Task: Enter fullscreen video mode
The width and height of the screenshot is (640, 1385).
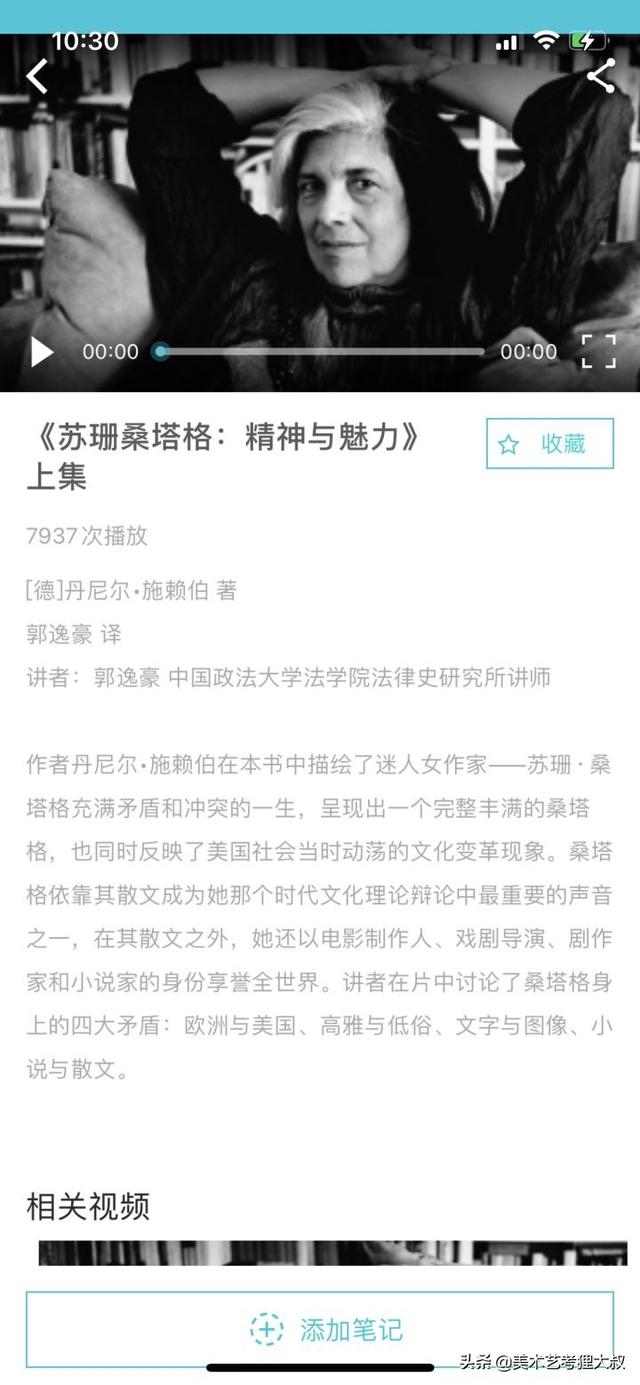Action: (x=598, y=352)
